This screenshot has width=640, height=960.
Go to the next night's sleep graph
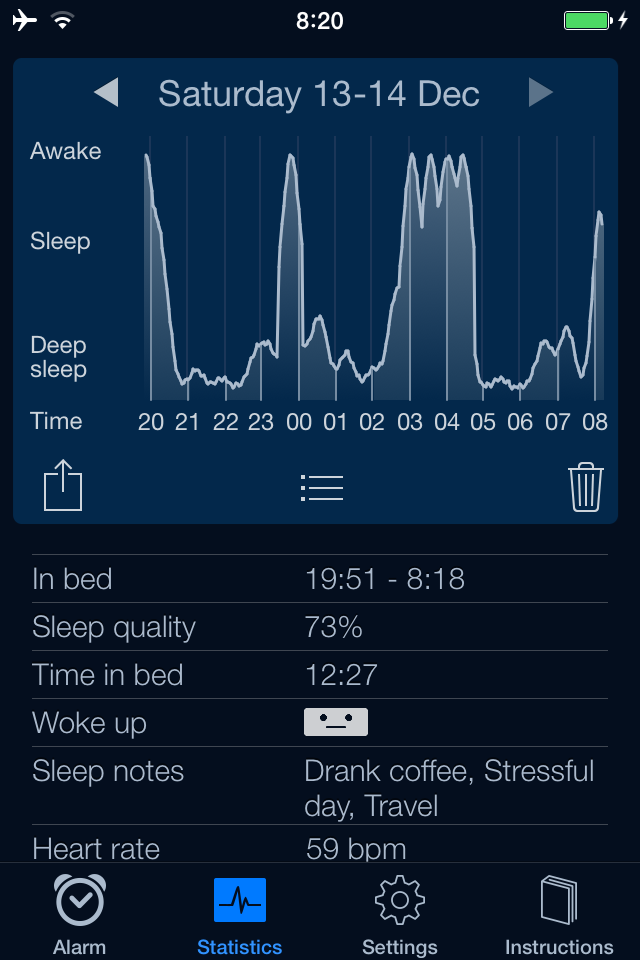[541, 93]
